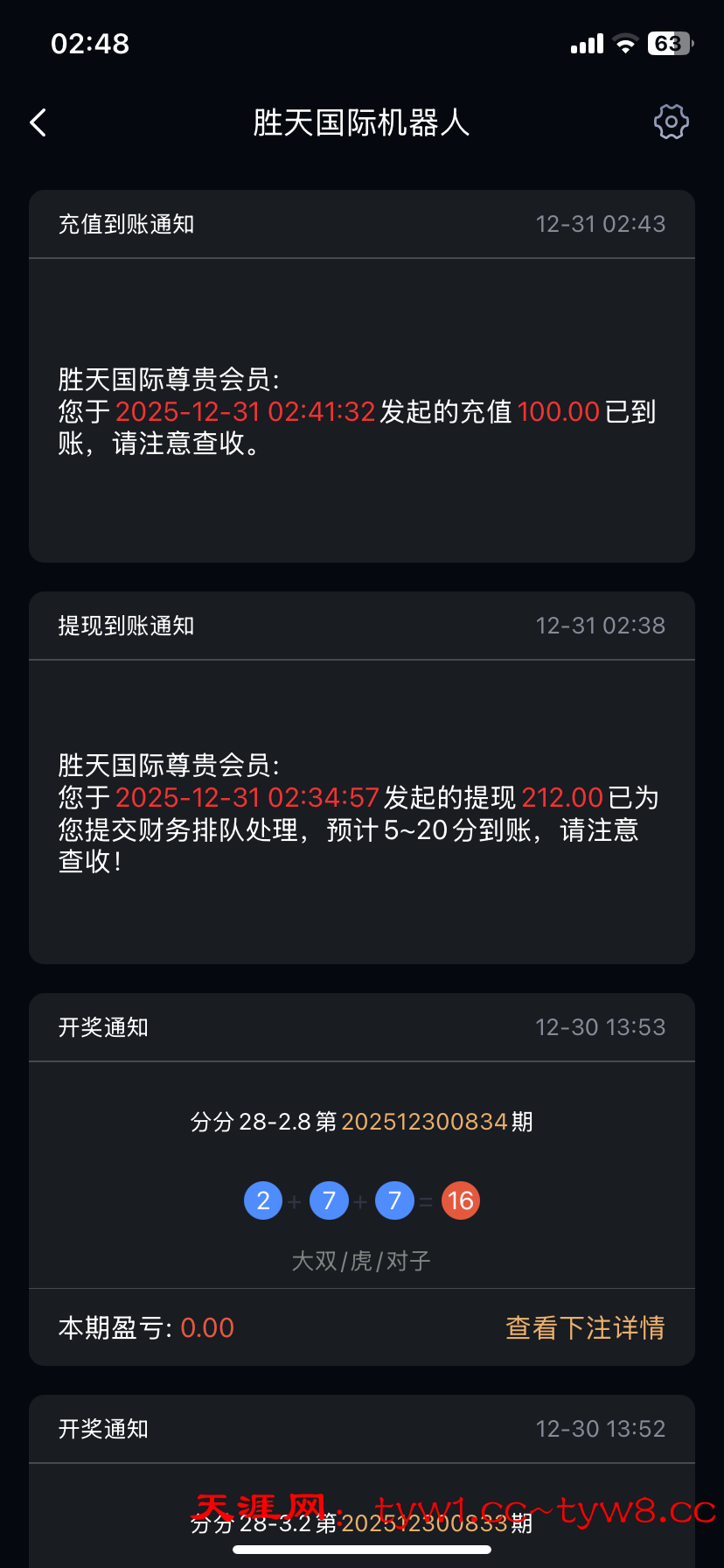Open the settings gear icon
The image size is (724, 1568).
[670, 122]
